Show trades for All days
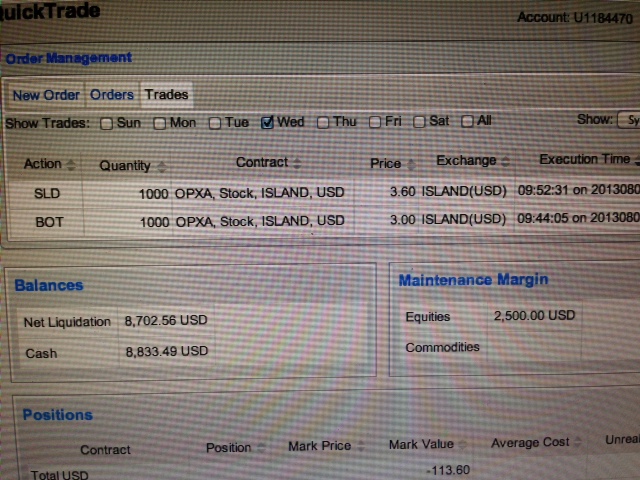This screenshot has width=640, height=480. coord(467,122)
